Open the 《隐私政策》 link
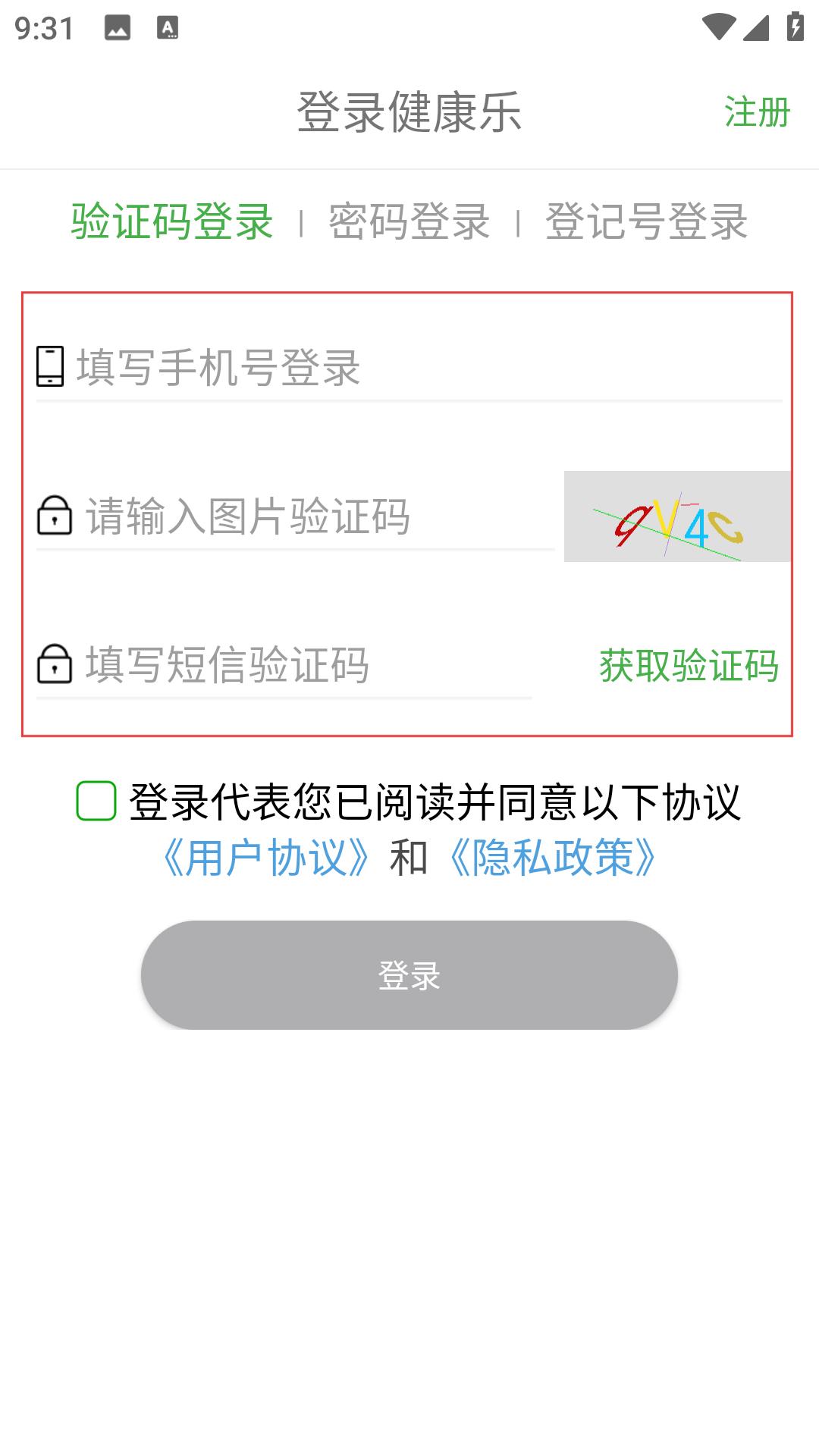 553,858
